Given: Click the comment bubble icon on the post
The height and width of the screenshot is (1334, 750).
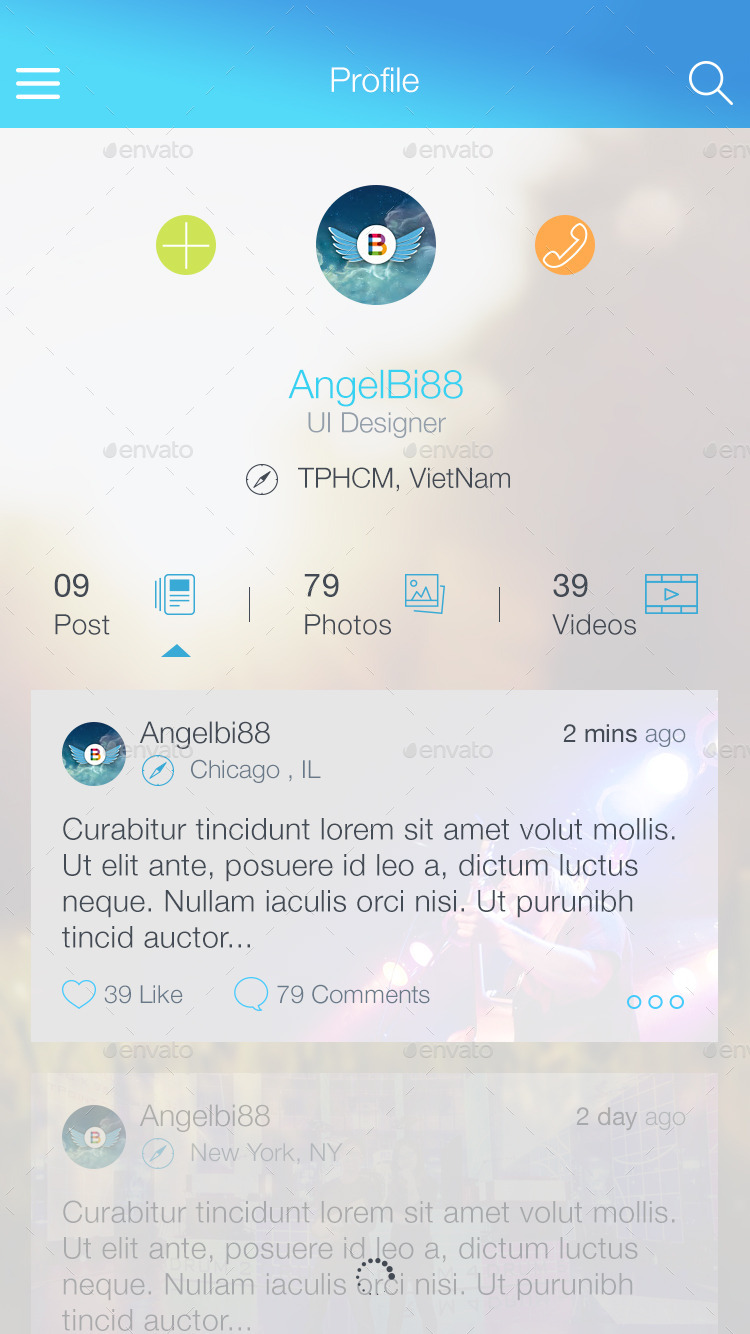Looking at the screenshot, I should tap(249, 994).
